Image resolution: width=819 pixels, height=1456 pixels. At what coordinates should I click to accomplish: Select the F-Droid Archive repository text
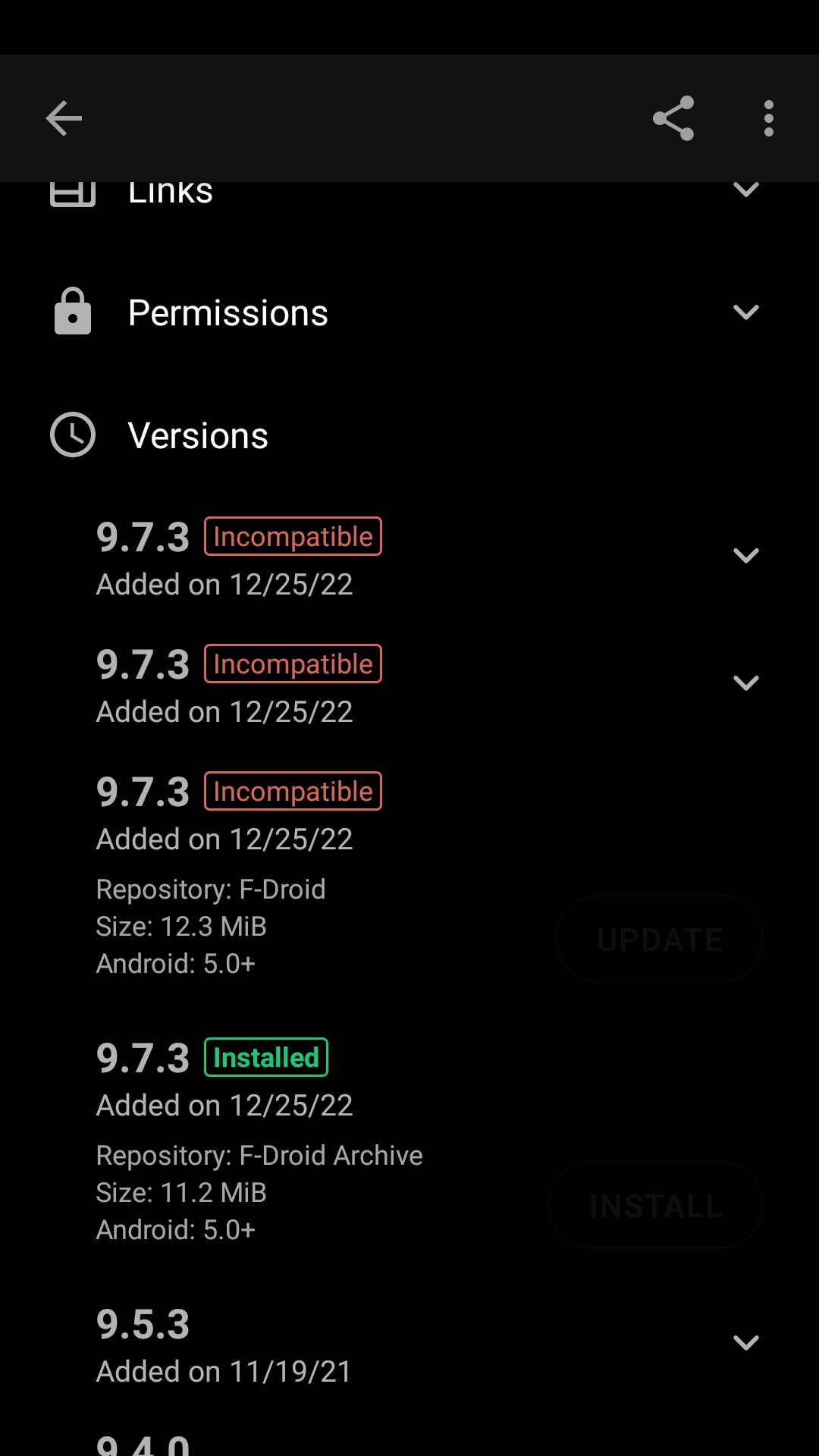pos(259,1154)
